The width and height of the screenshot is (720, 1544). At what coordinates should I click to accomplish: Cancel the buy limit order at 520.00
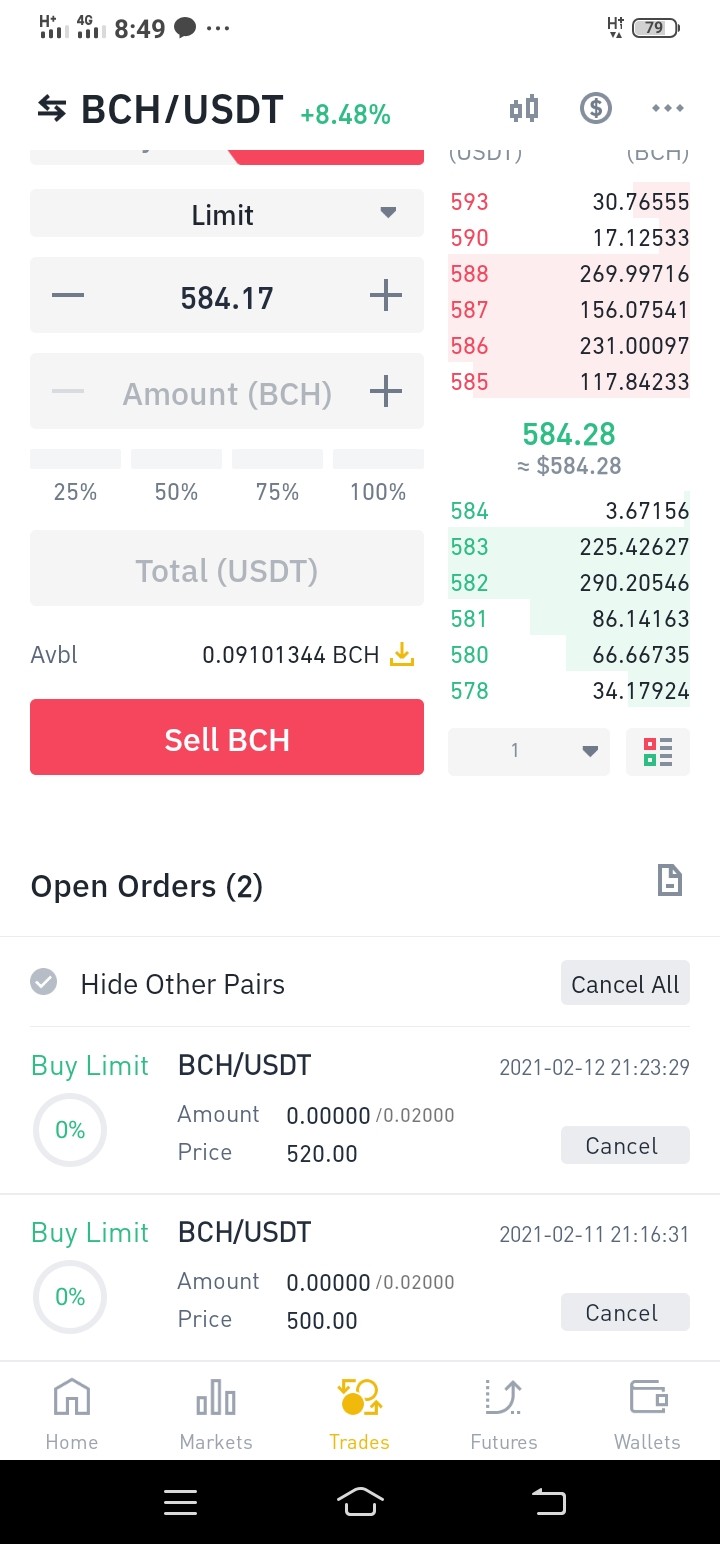point(625,1145)
